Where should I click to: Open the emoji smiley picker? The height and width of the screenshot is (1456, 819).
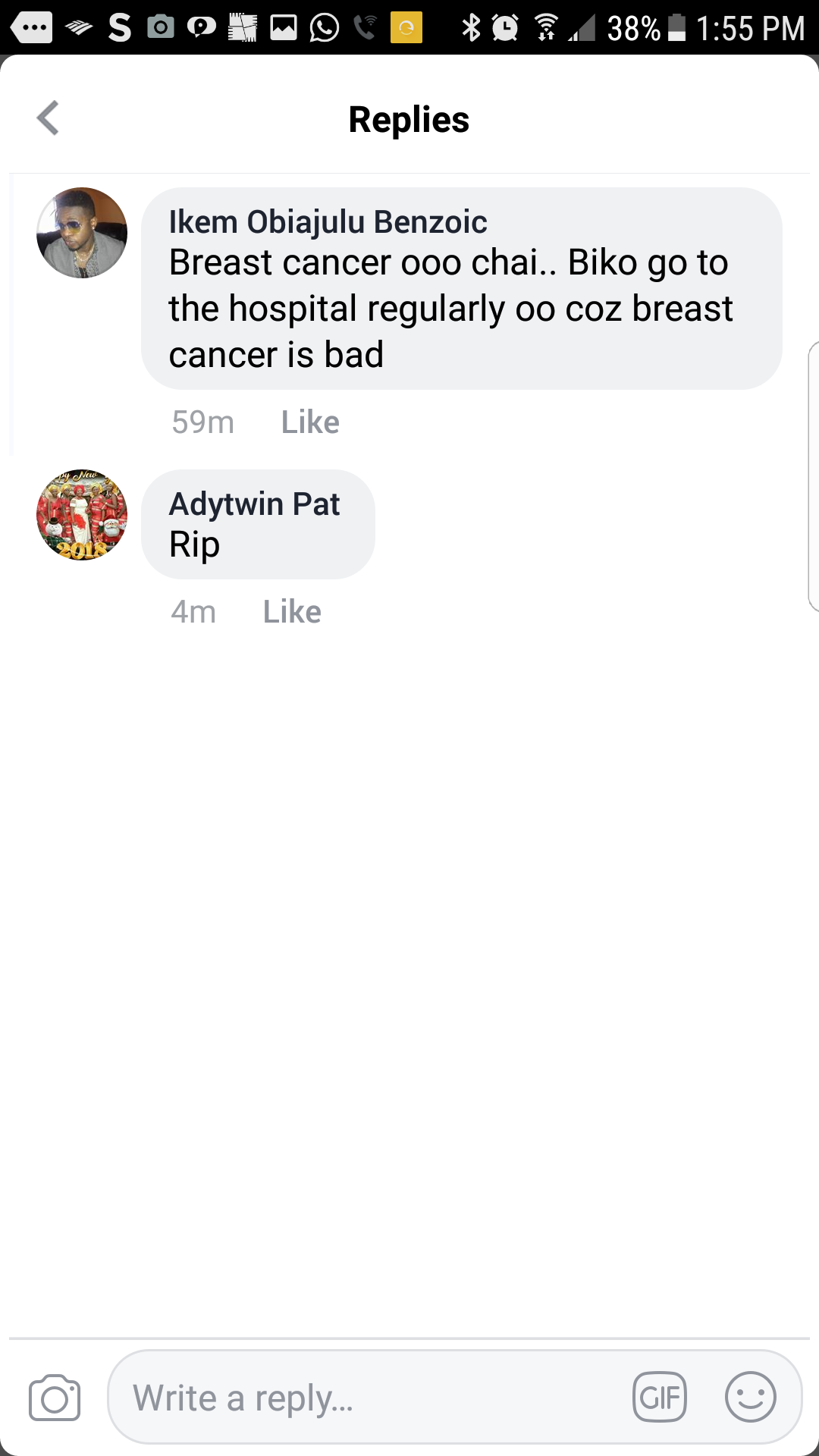pos(750,1397)
